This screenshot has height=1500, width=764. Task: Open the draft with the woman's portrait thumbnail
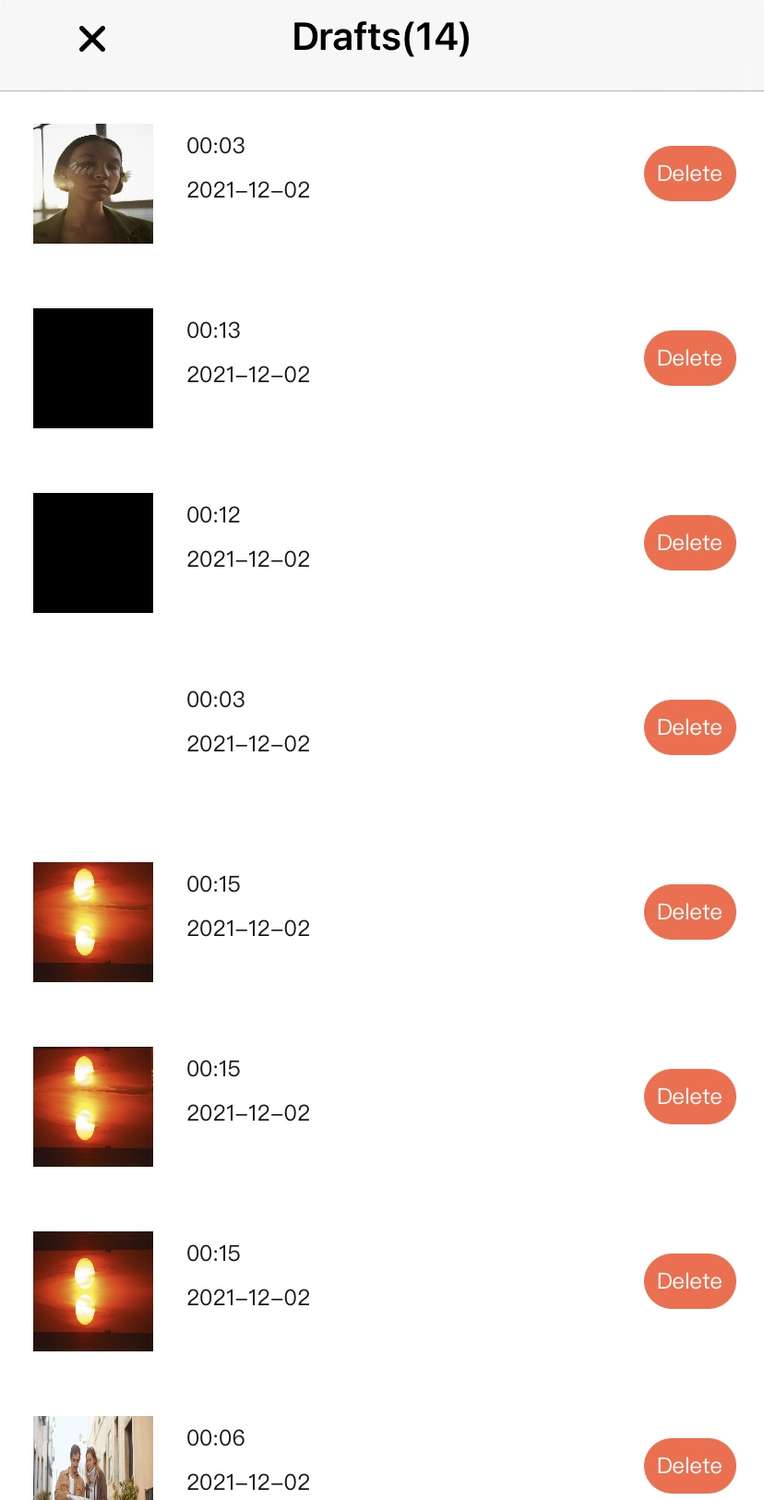pyautogui.click(x=93, y=184)
